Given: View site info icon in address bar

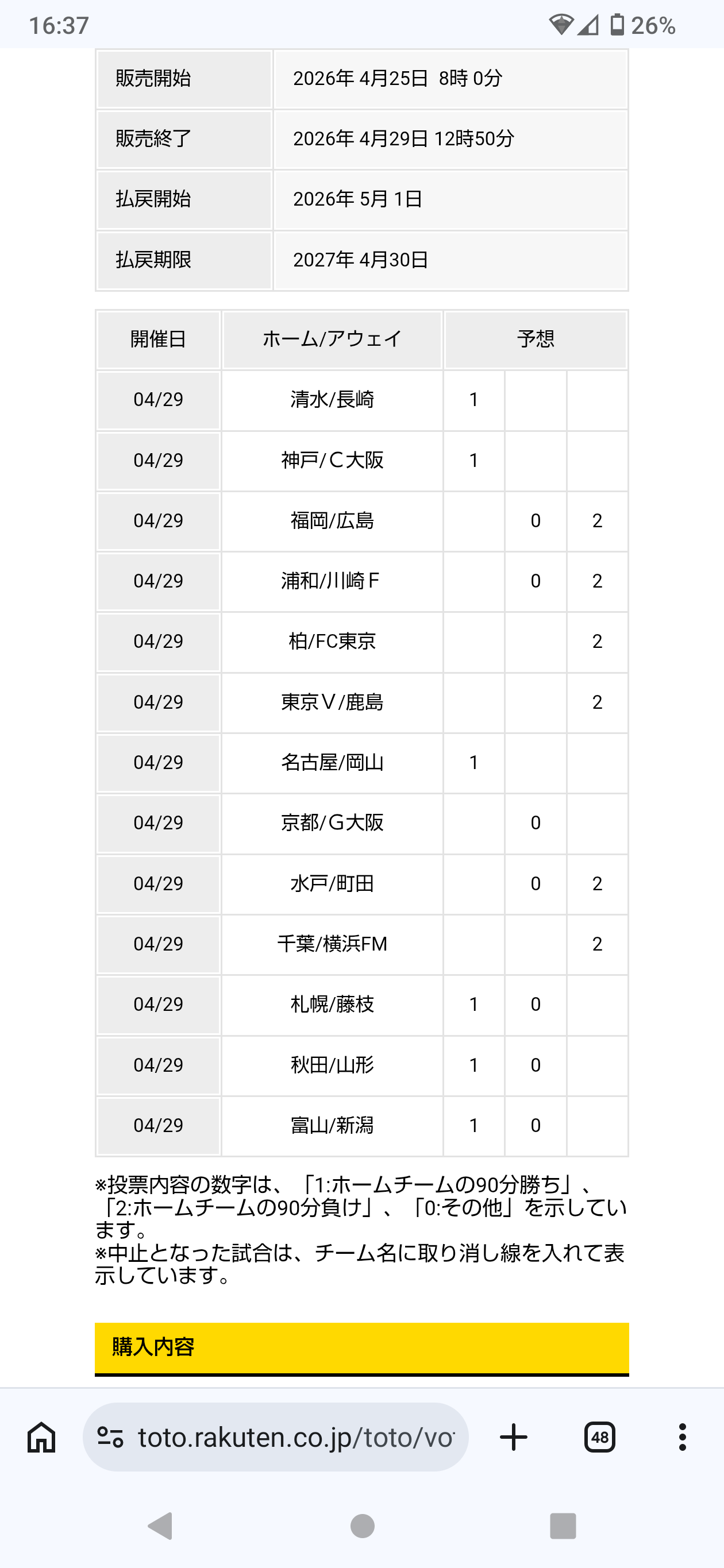Looking at the screenshot, I should [111, 1437].
